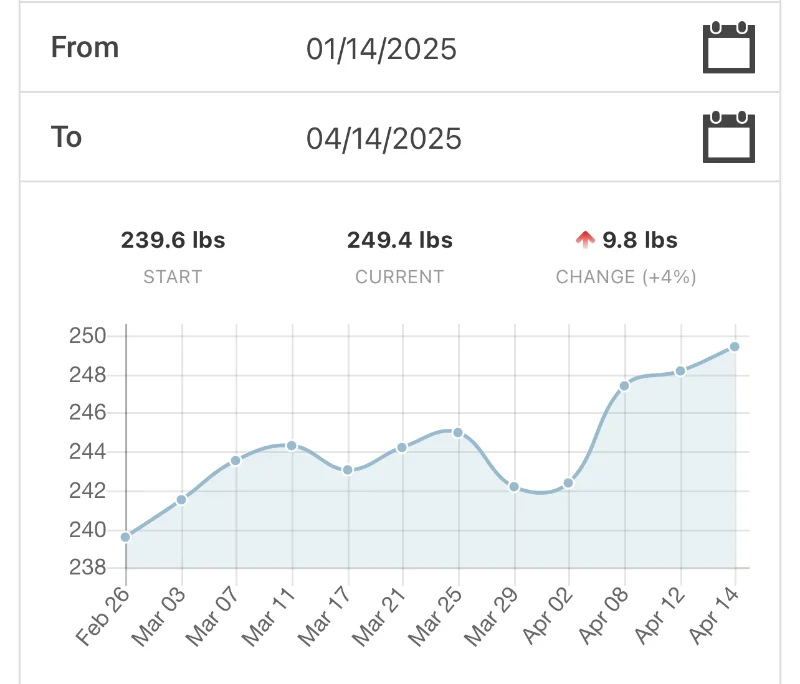This screenshot has height=684, width=800.
Task: Edit the To date 04/14/2025
Action: point(384,139)
